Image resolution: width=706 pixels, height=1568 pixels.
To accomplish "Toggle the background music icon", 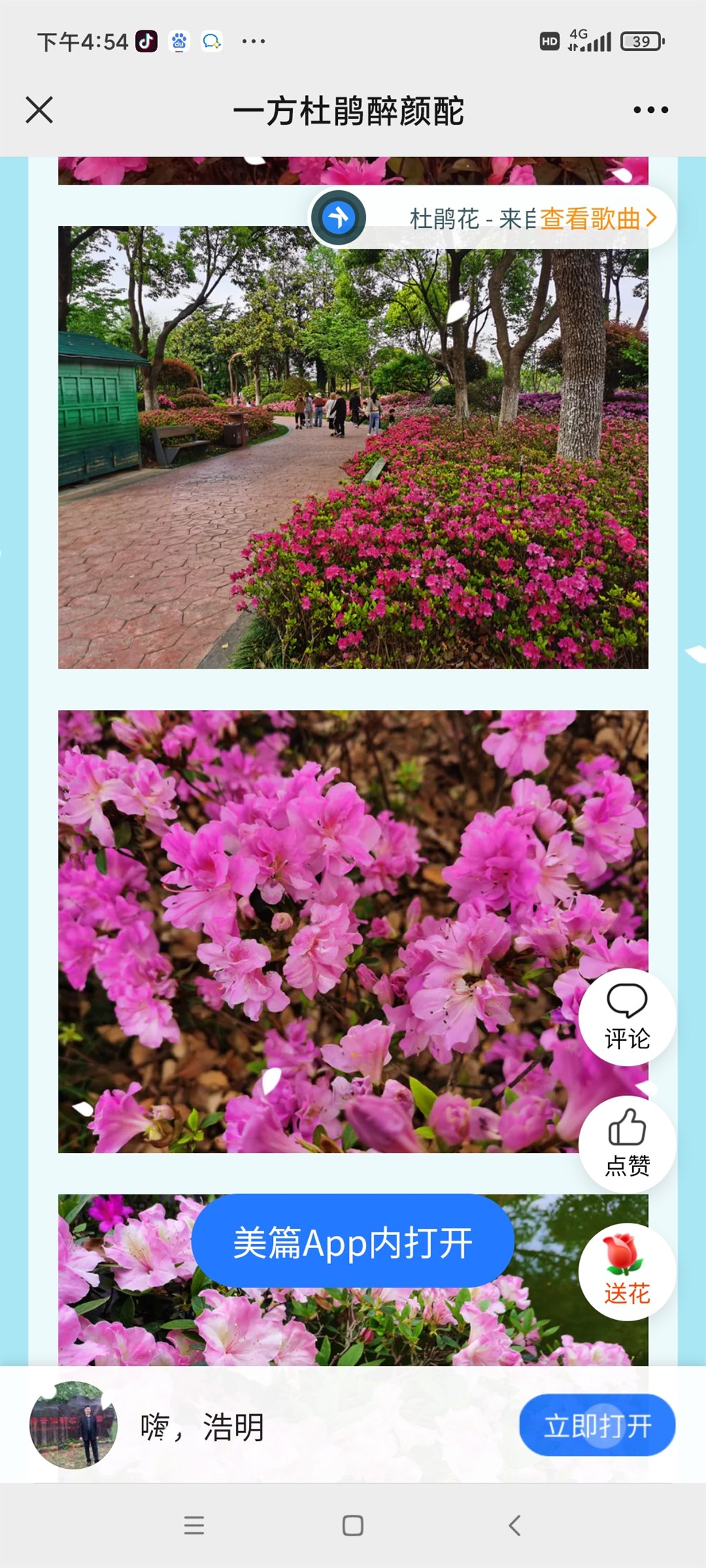I will 339,218.
